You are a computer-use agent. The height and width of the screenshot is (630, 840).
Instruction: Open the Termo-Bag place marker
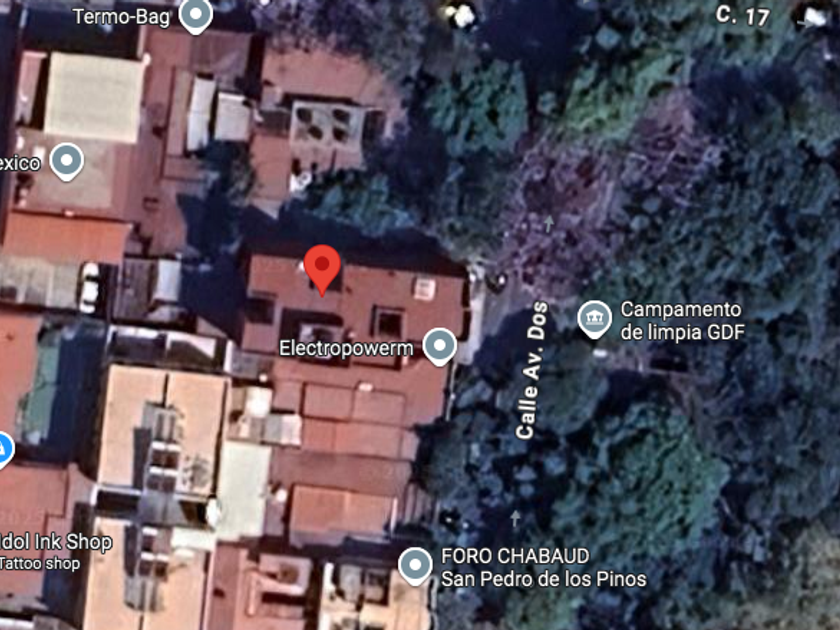click(x=196, y=15)
